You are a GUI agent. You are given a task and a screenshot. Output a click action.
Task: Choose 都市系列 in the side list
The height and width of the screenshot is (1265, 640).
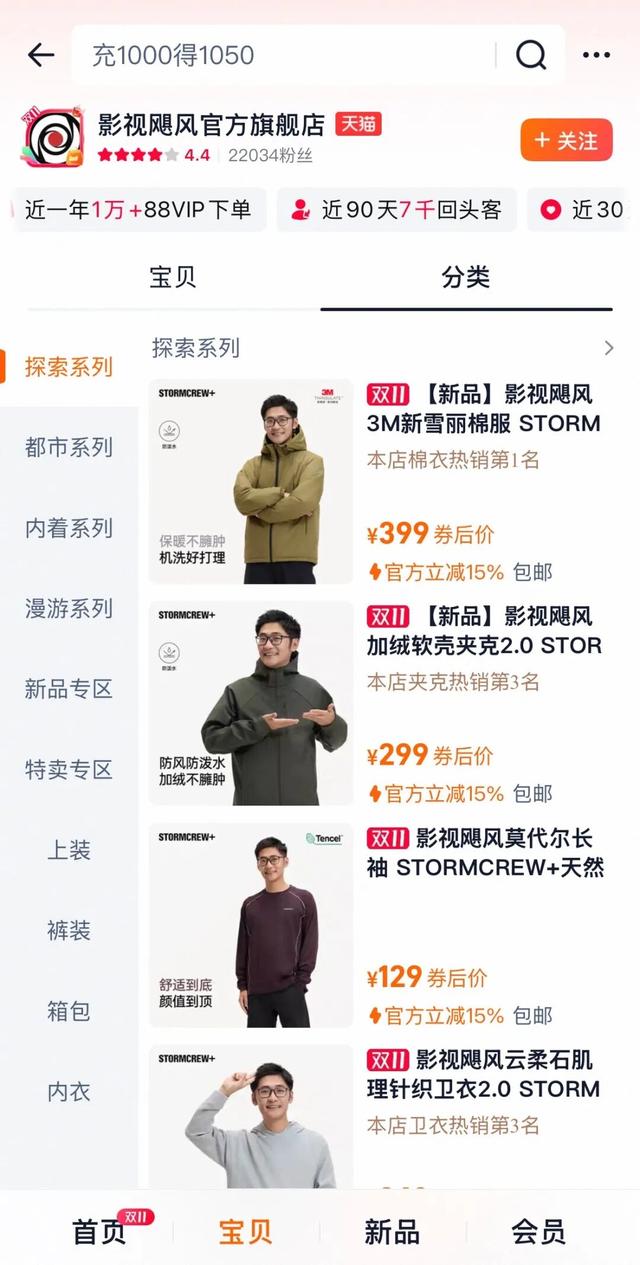[x=69, y=447]
